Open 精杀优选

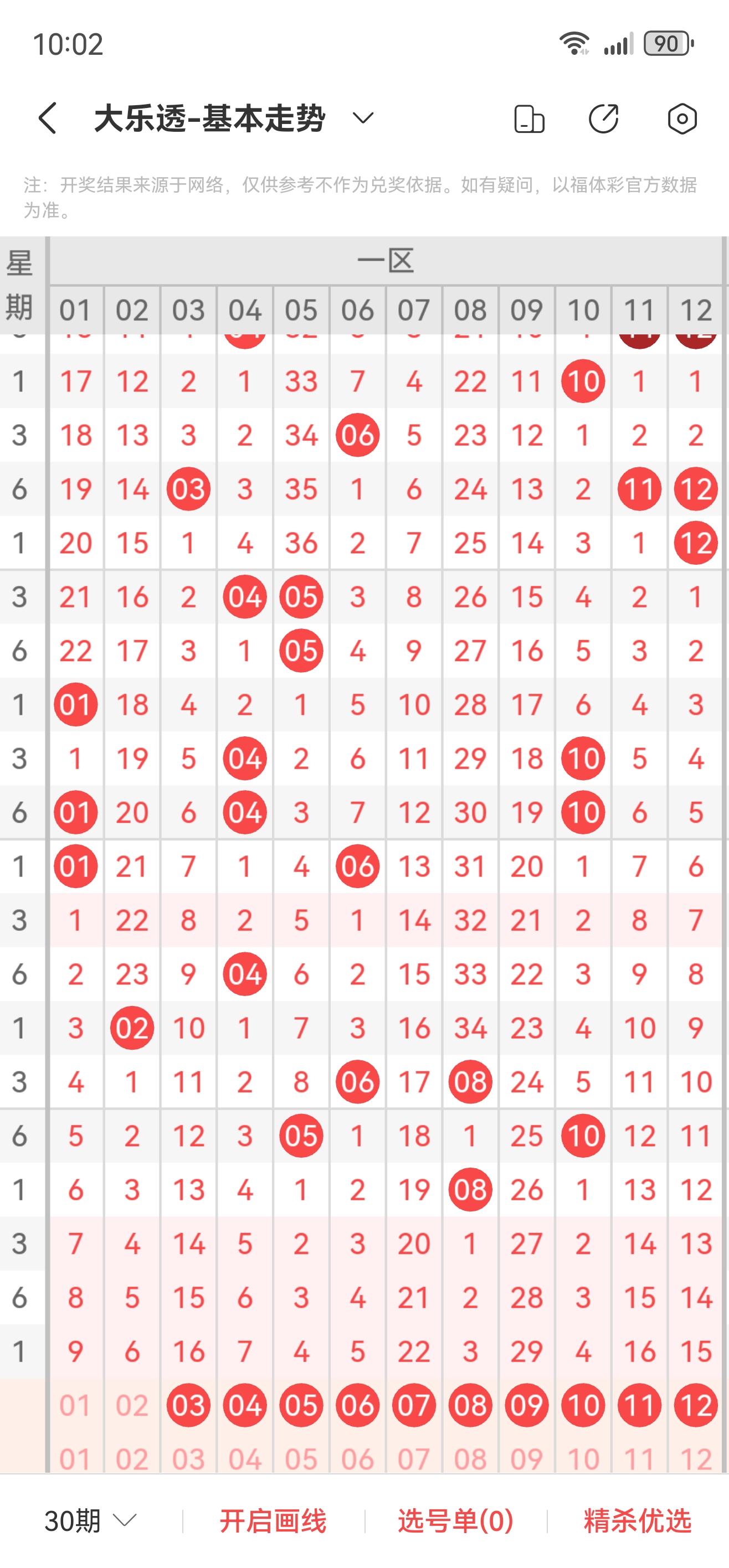pyautogui.click(x=638, y=1521)
